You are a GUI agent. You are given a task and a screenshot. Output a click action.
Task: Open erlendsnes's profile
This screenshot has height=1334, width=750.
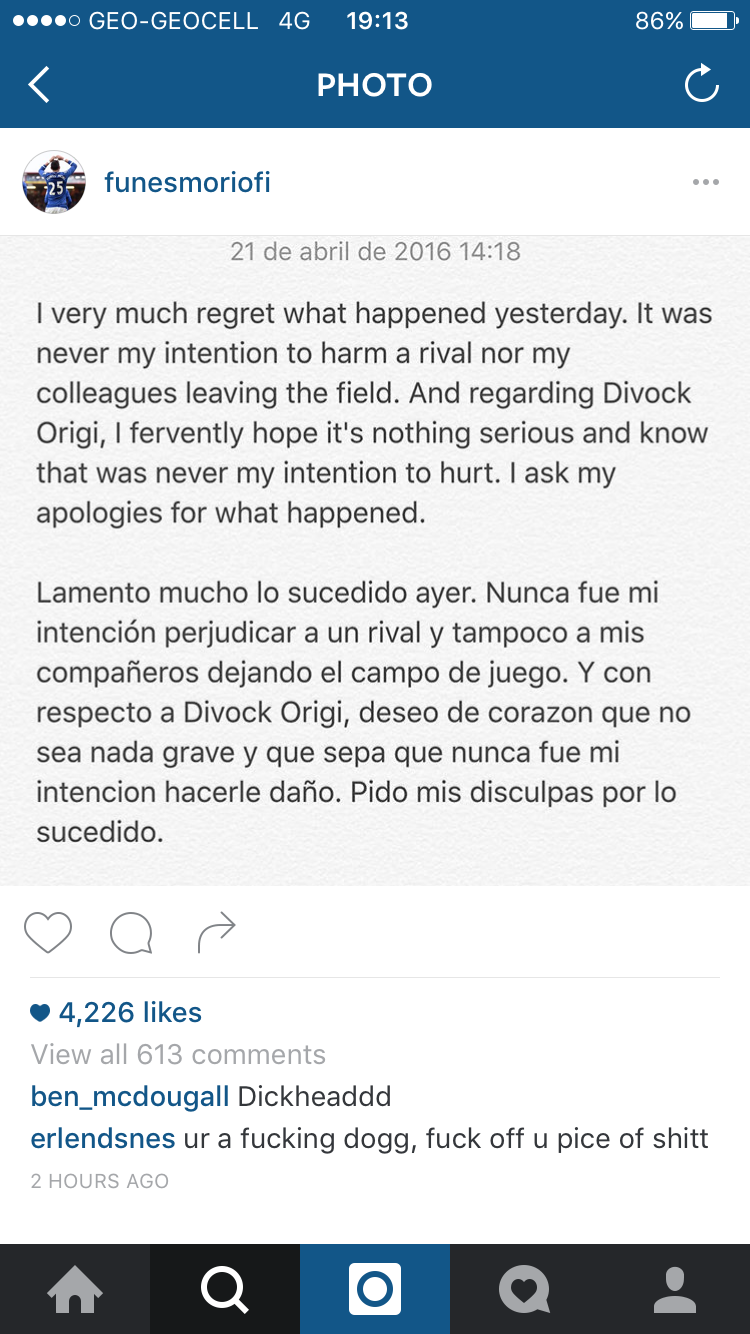coord(103,1138)
